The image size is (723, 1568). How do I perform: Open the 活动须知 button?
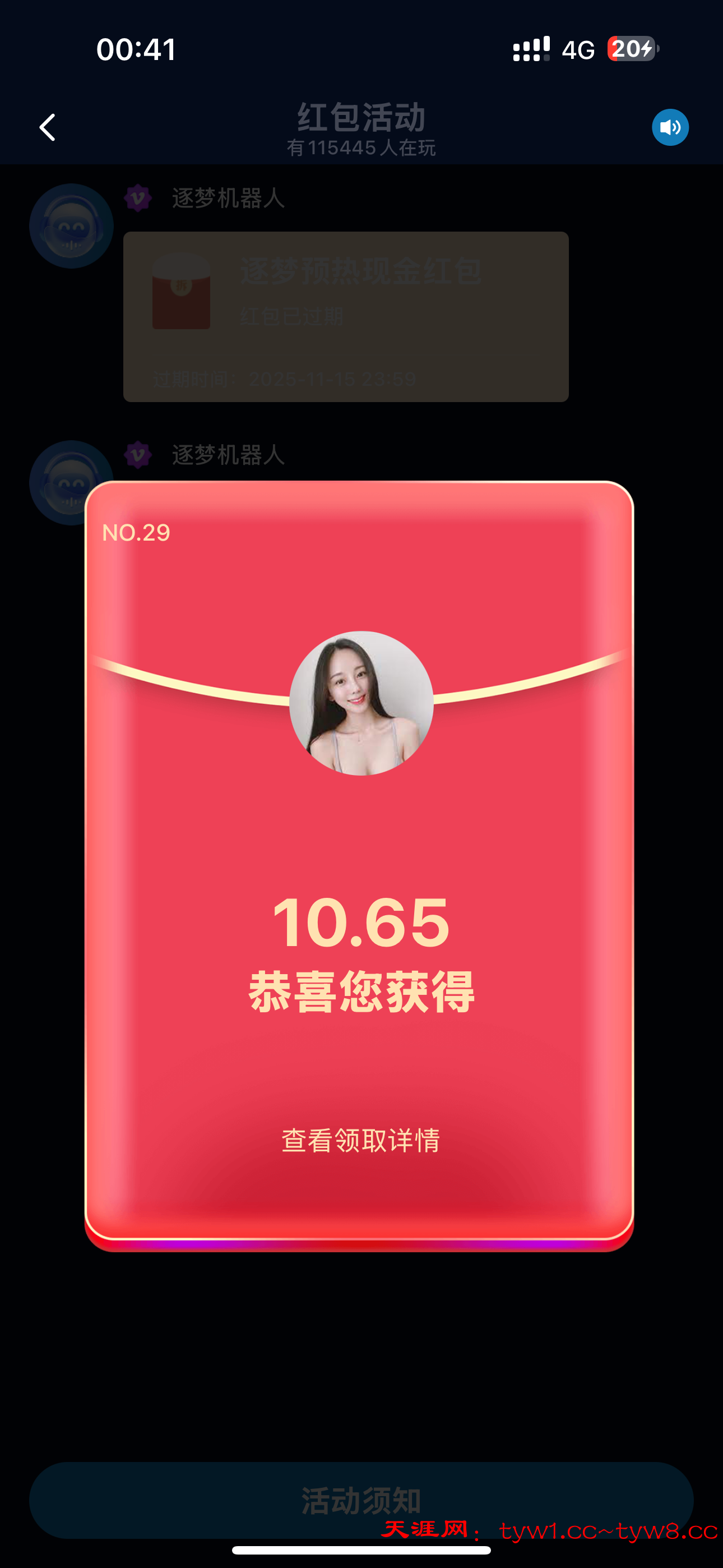coord(361,1500)
